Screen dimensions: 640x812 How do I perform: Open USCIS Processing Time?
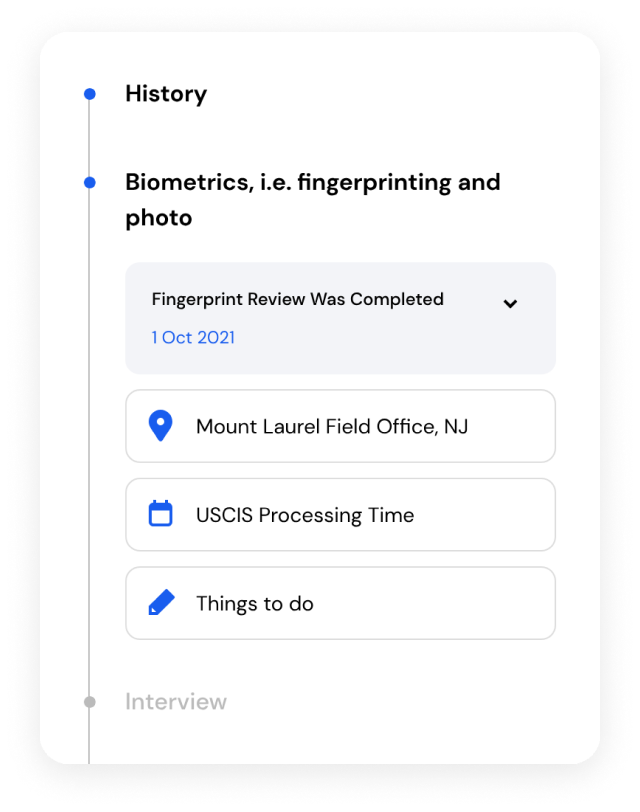(x=339, y=515)
